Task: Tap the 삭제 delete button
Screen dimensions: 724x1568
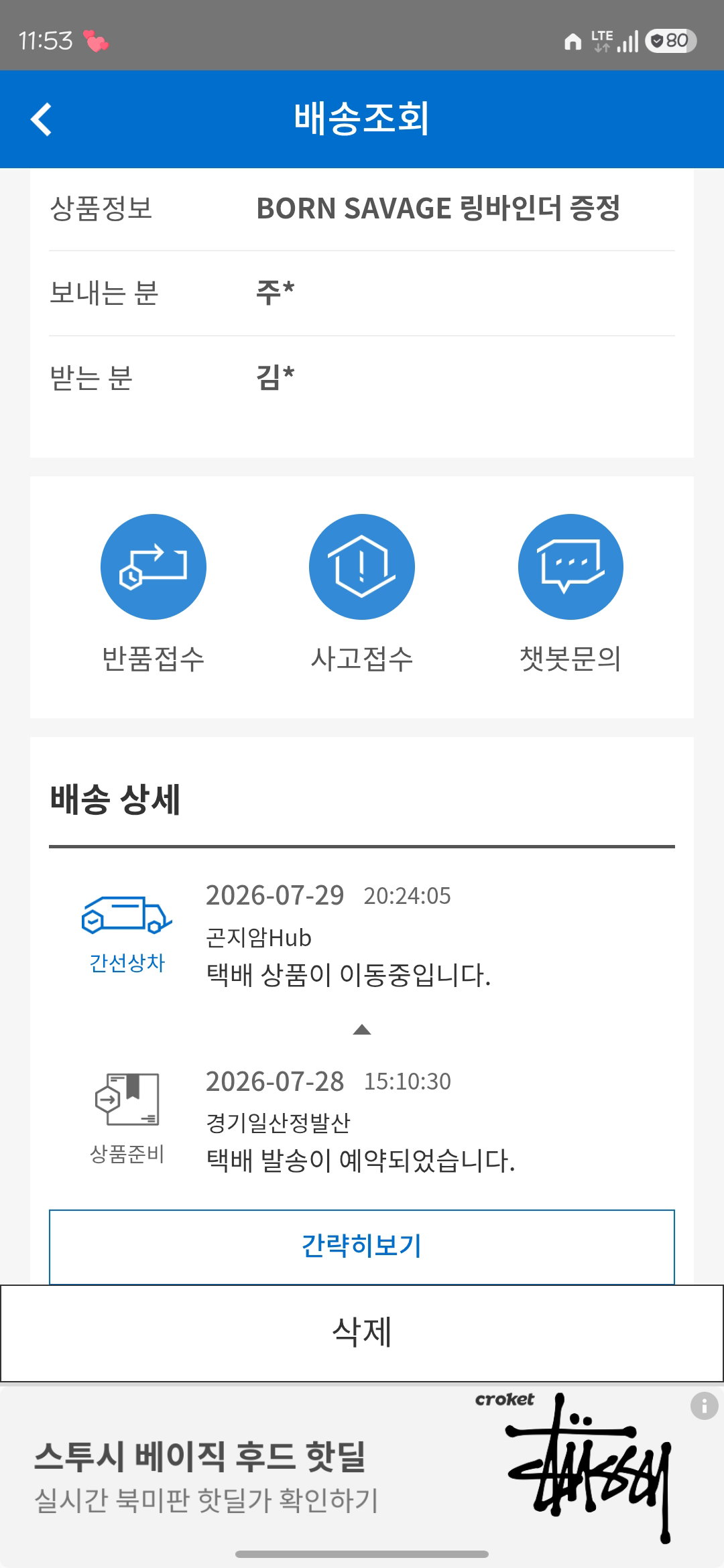Action: click(x=362, y=1333)
